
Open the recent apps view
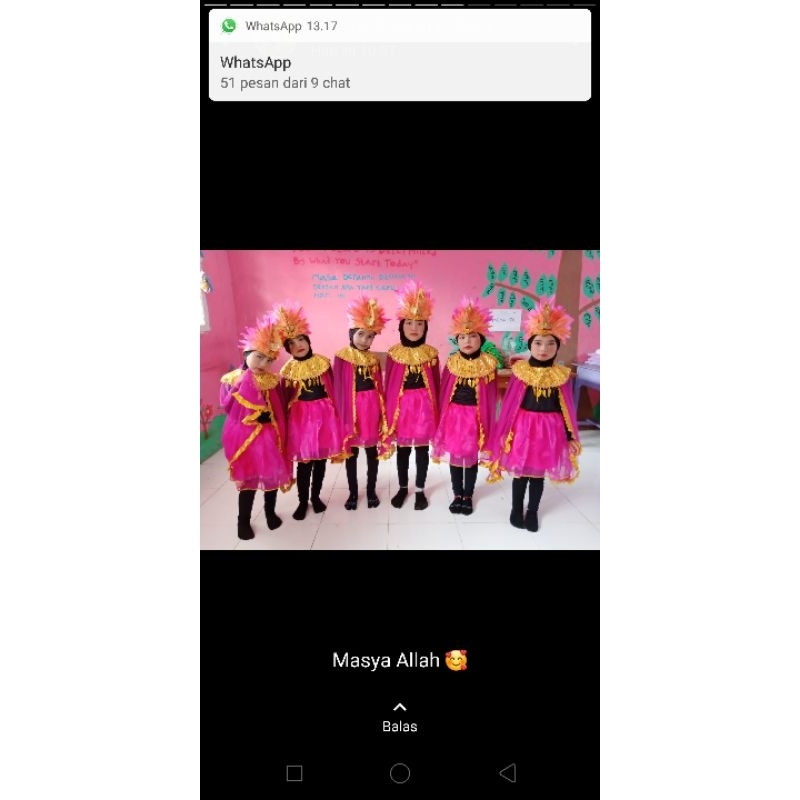294,772
